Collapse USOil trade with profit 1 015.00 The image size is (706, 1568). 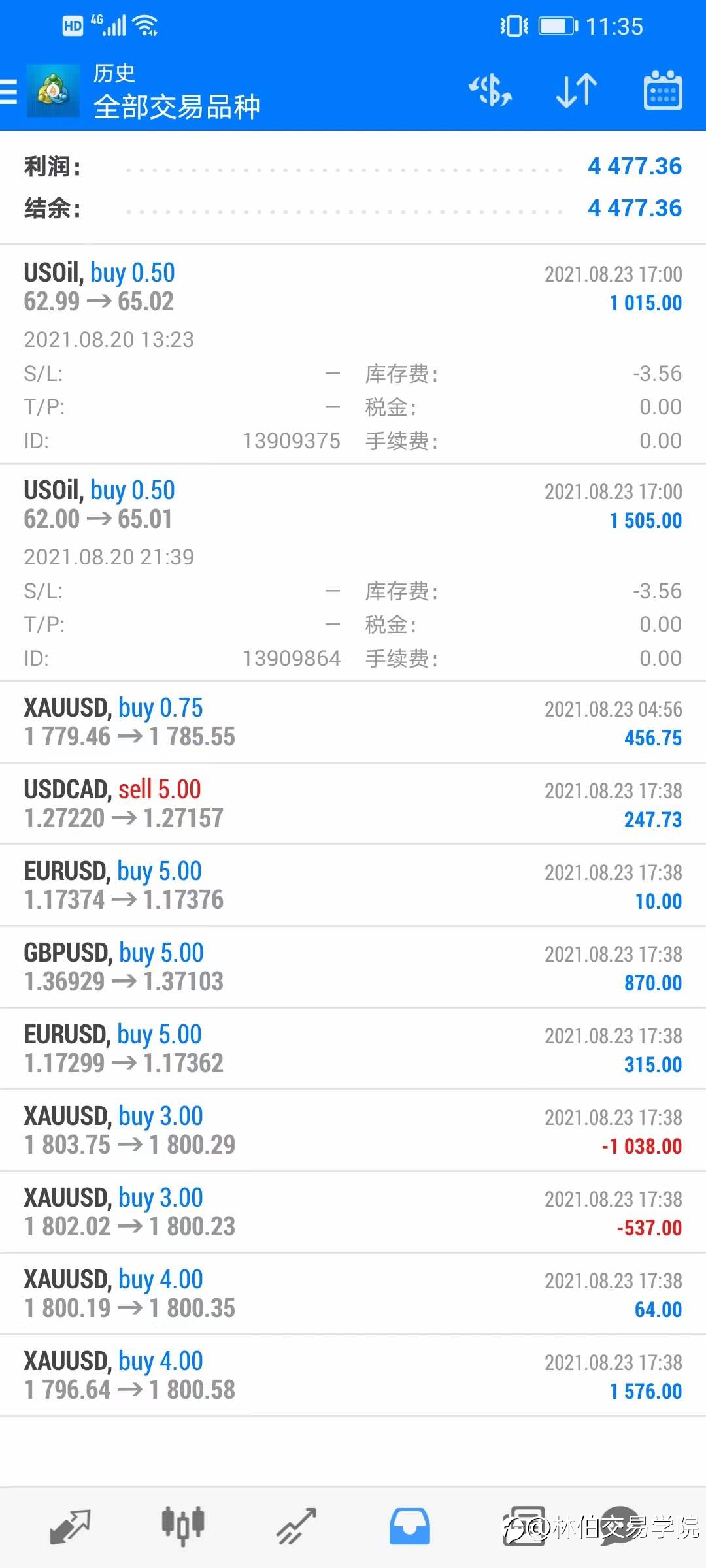353,355
